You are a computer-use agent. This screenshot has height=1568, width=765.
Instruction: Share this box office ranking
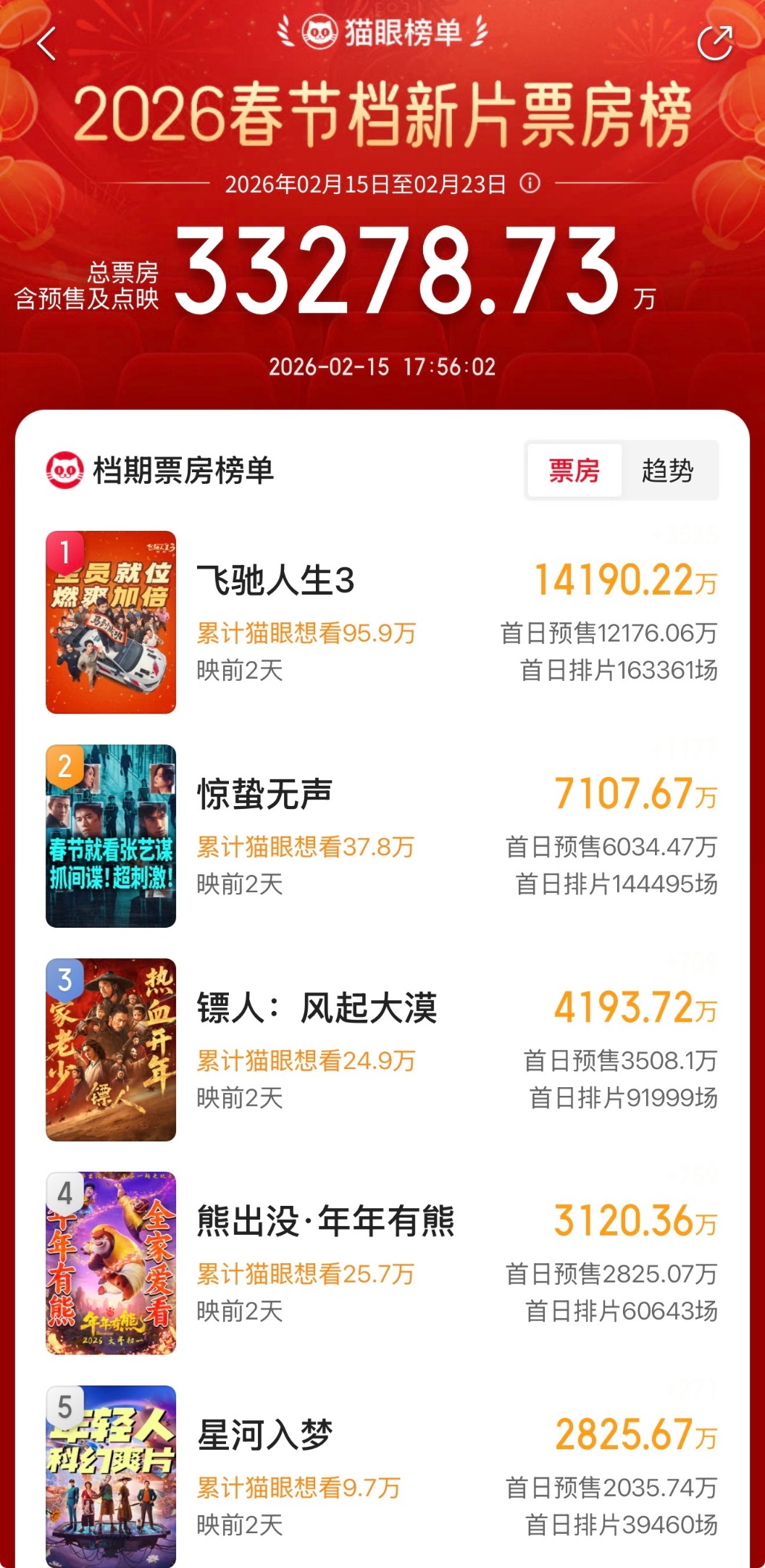[x=714, y=43]
